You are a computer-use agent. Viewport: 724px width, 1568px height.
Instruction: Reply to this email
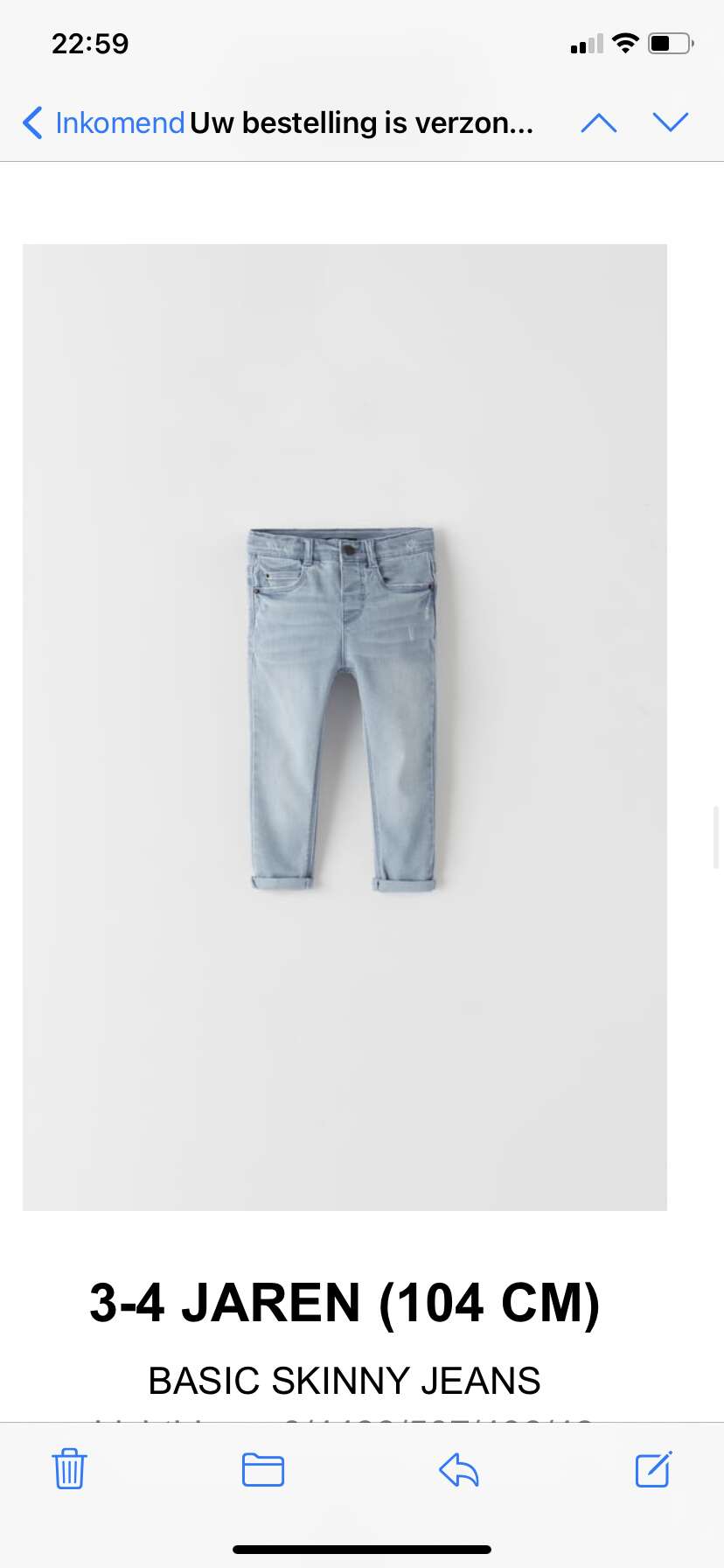coord(459,1469)
